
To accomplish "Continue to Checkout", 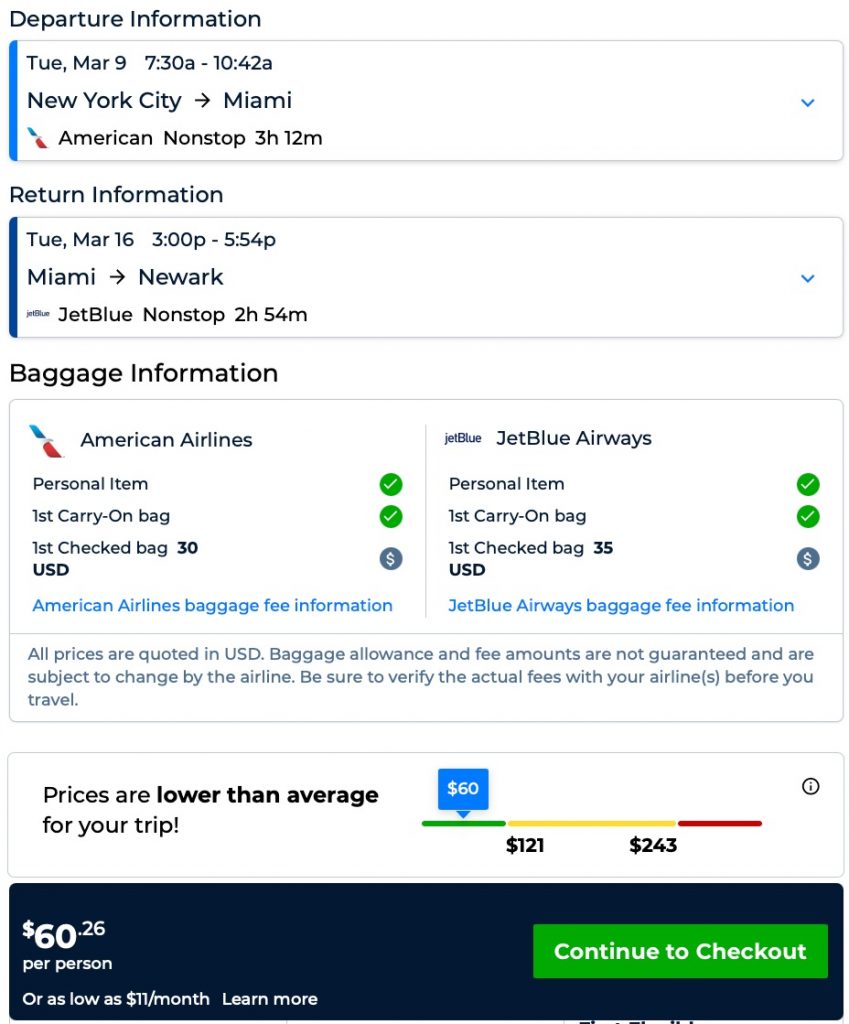I will coord(680,951).
